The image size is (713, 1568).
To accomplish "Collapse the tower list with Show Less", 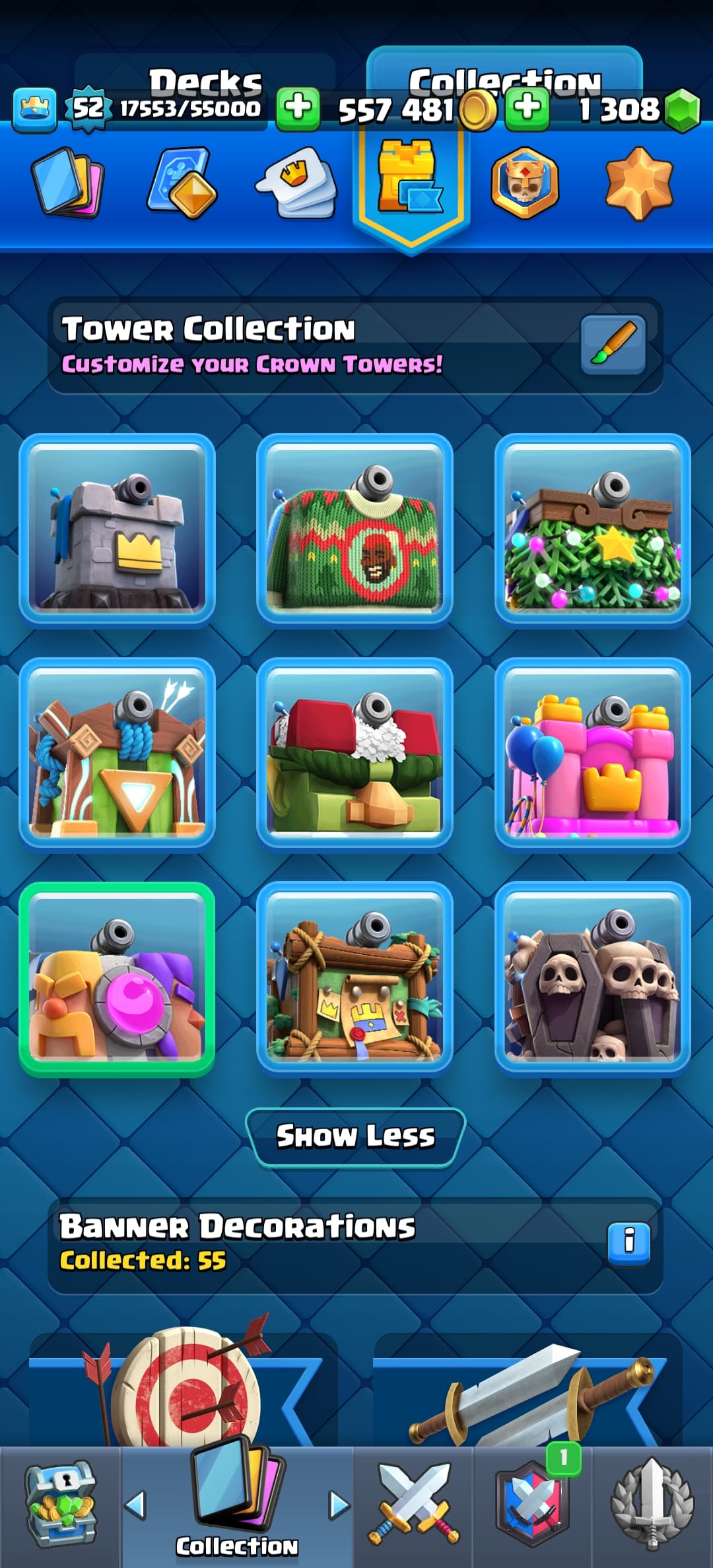I will pos(356,1136).
